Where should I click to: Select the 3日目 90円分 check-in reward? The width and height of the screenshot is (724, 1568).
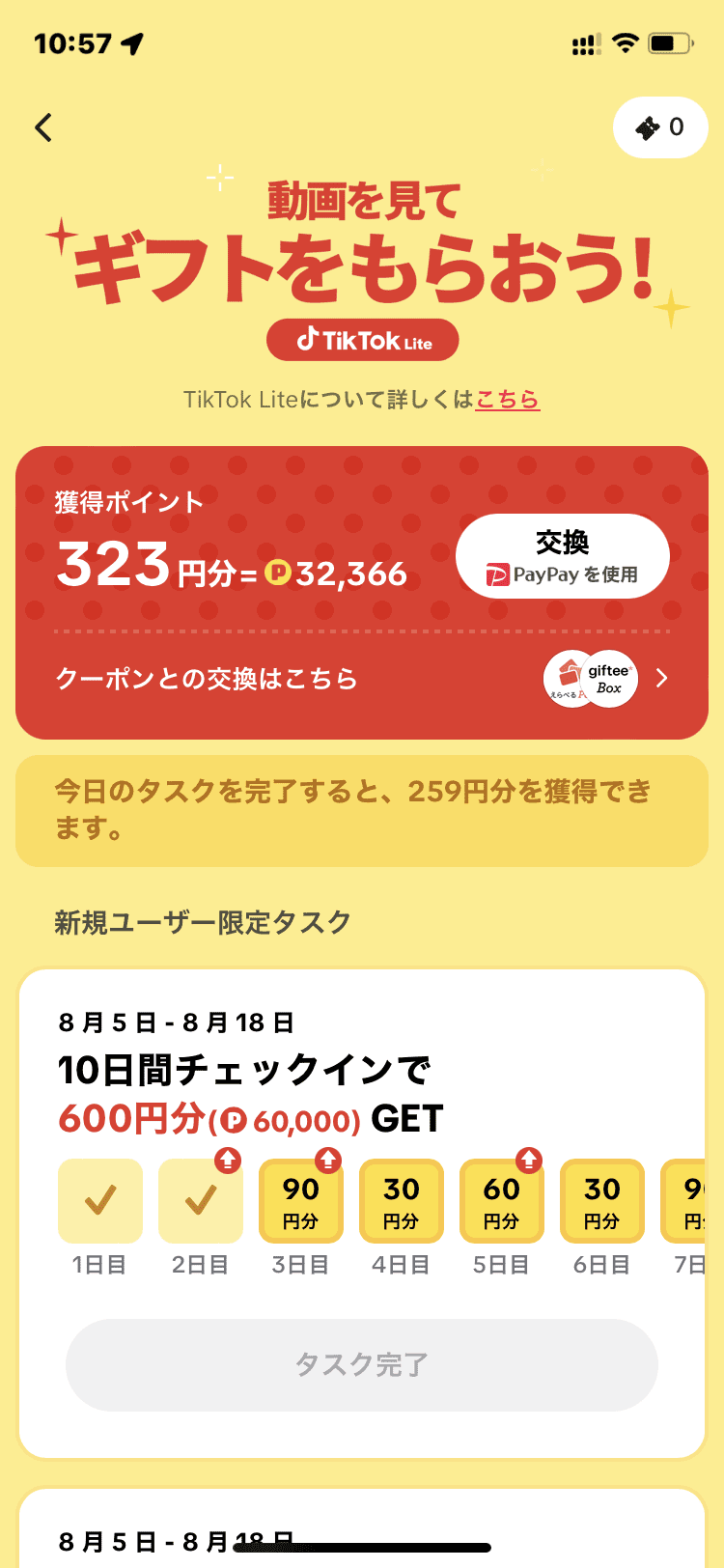pos(301,1201)
